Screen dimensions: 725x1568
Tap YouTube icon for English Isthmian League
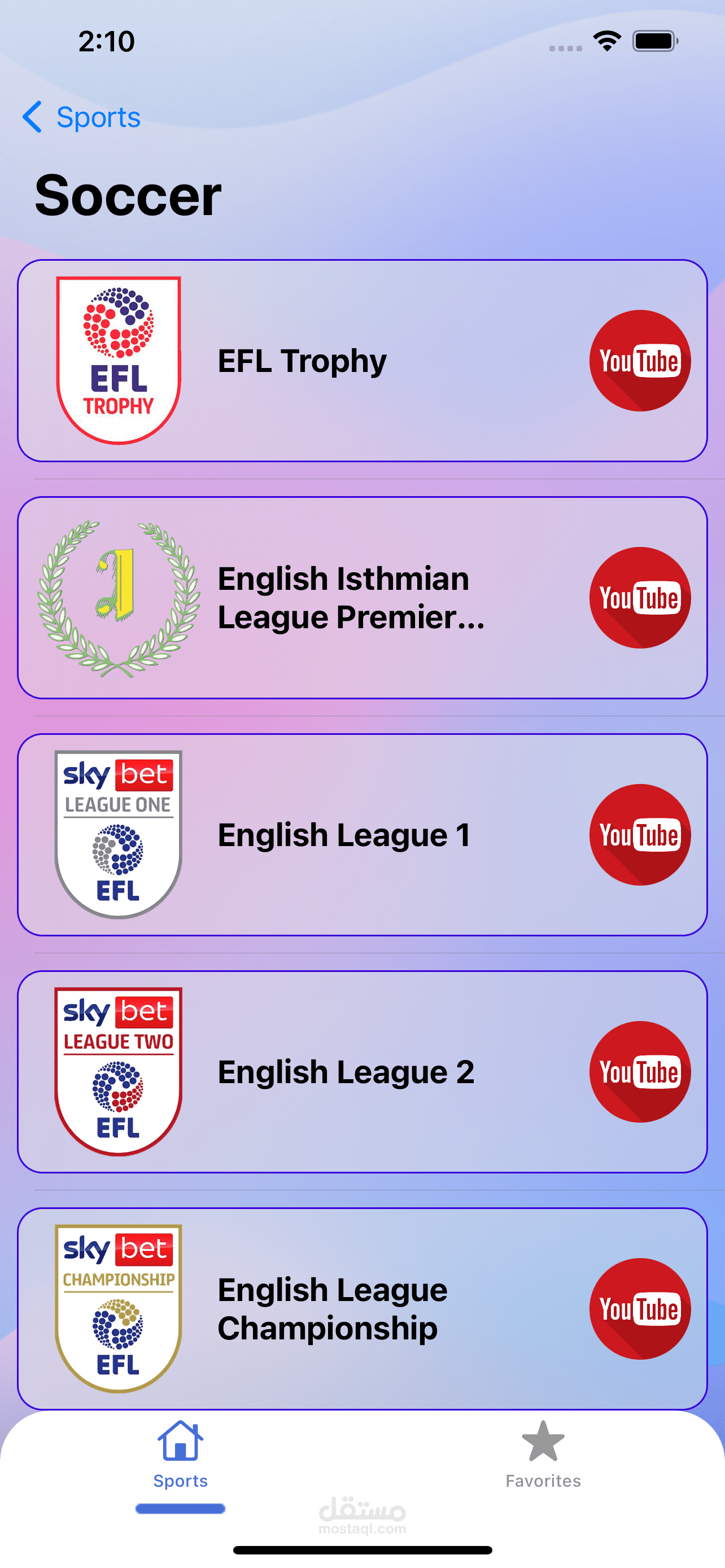[639, 598]
